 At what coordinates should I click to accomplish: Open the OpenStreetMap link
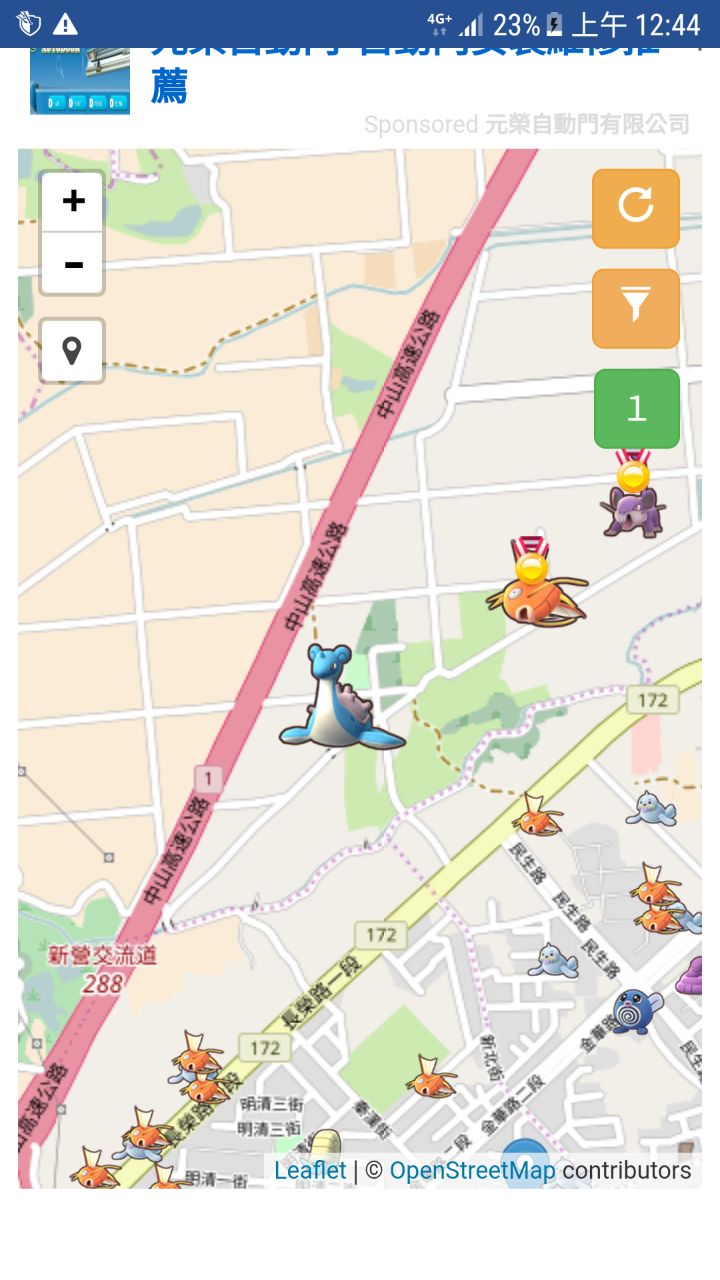click(x=472, y=1171)
